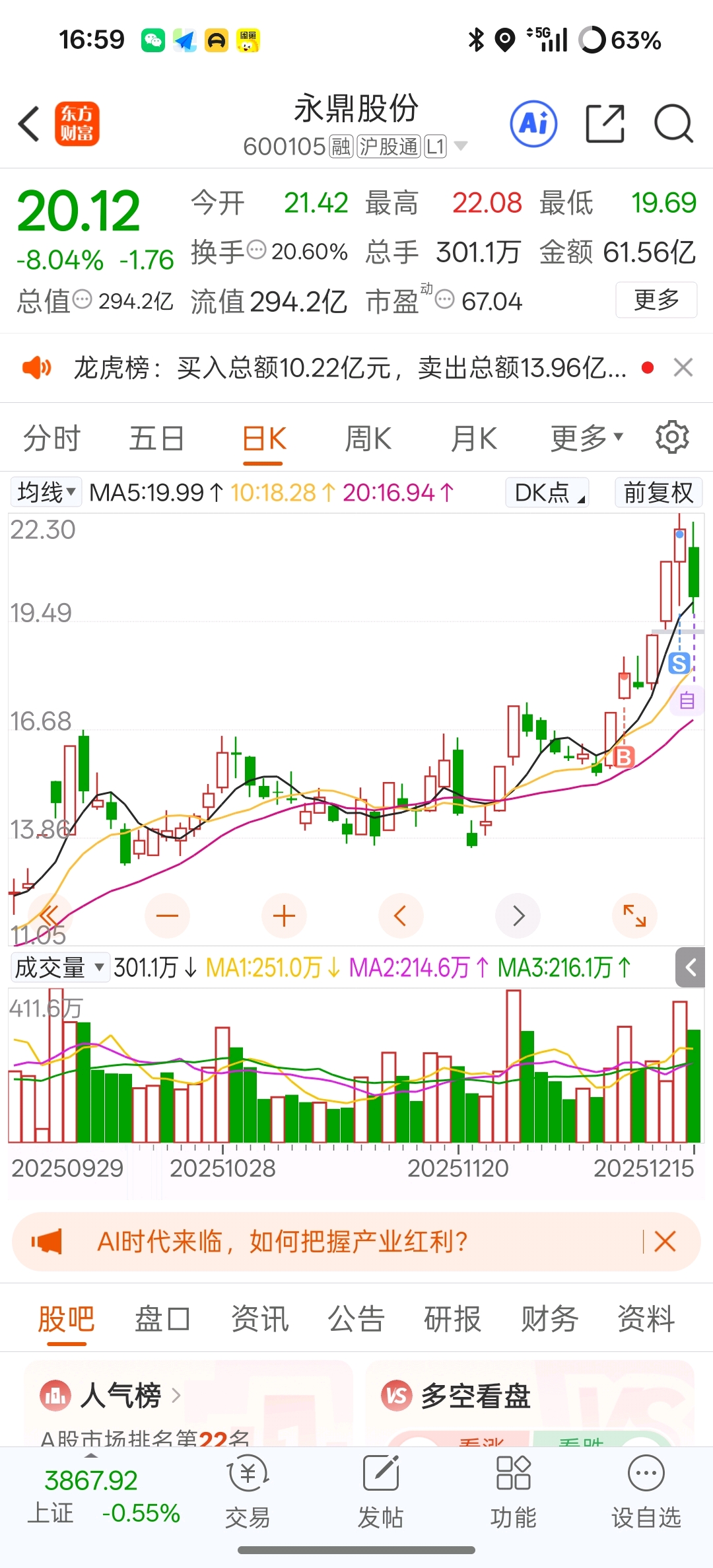Open the 前复权 adjustment option
Image resolution: width=713 pixels, height=1568 pixels.
658,493
